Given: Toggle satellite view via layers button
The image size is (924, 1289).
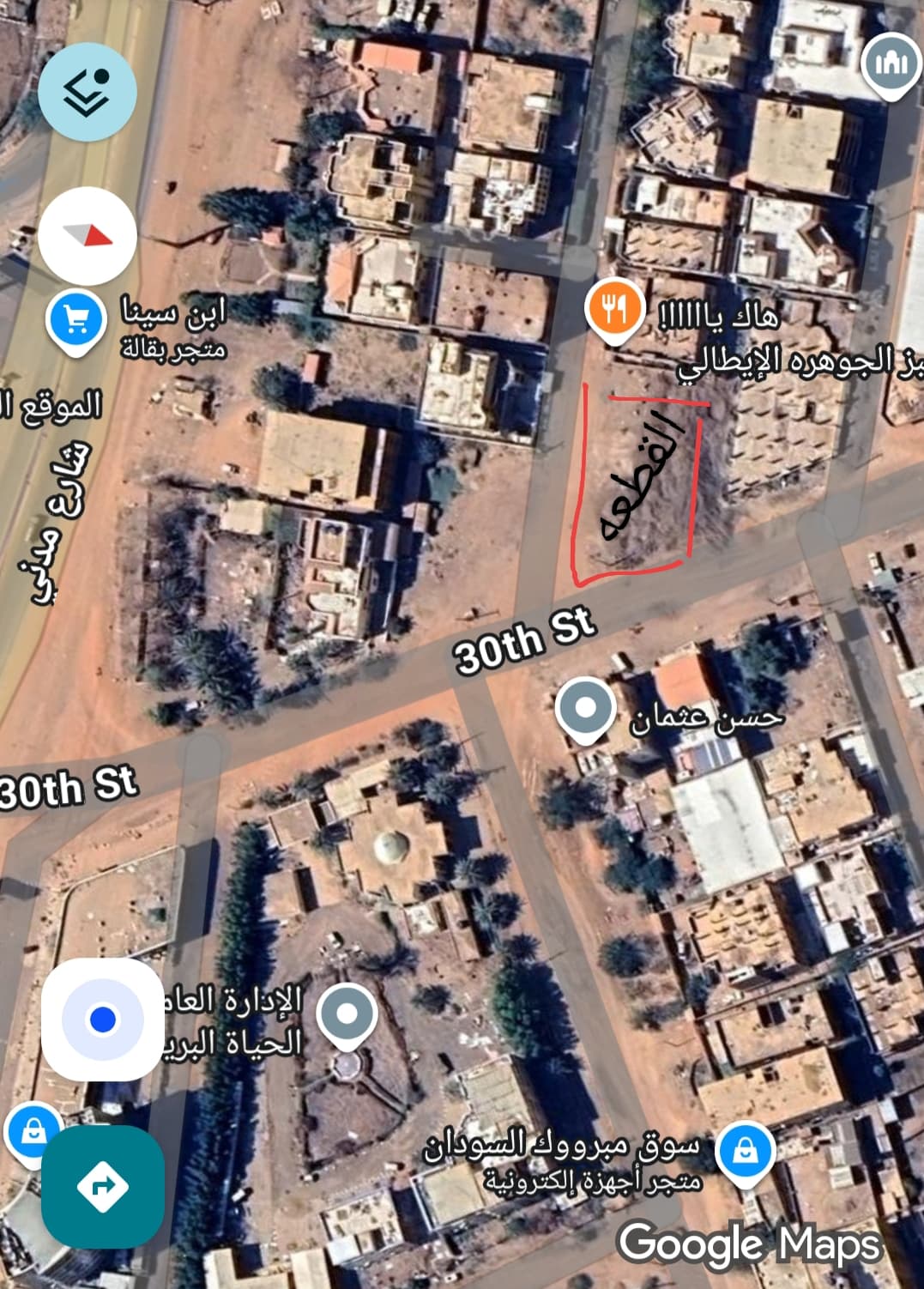Looking at the screenshot, I should coord(87,93).
